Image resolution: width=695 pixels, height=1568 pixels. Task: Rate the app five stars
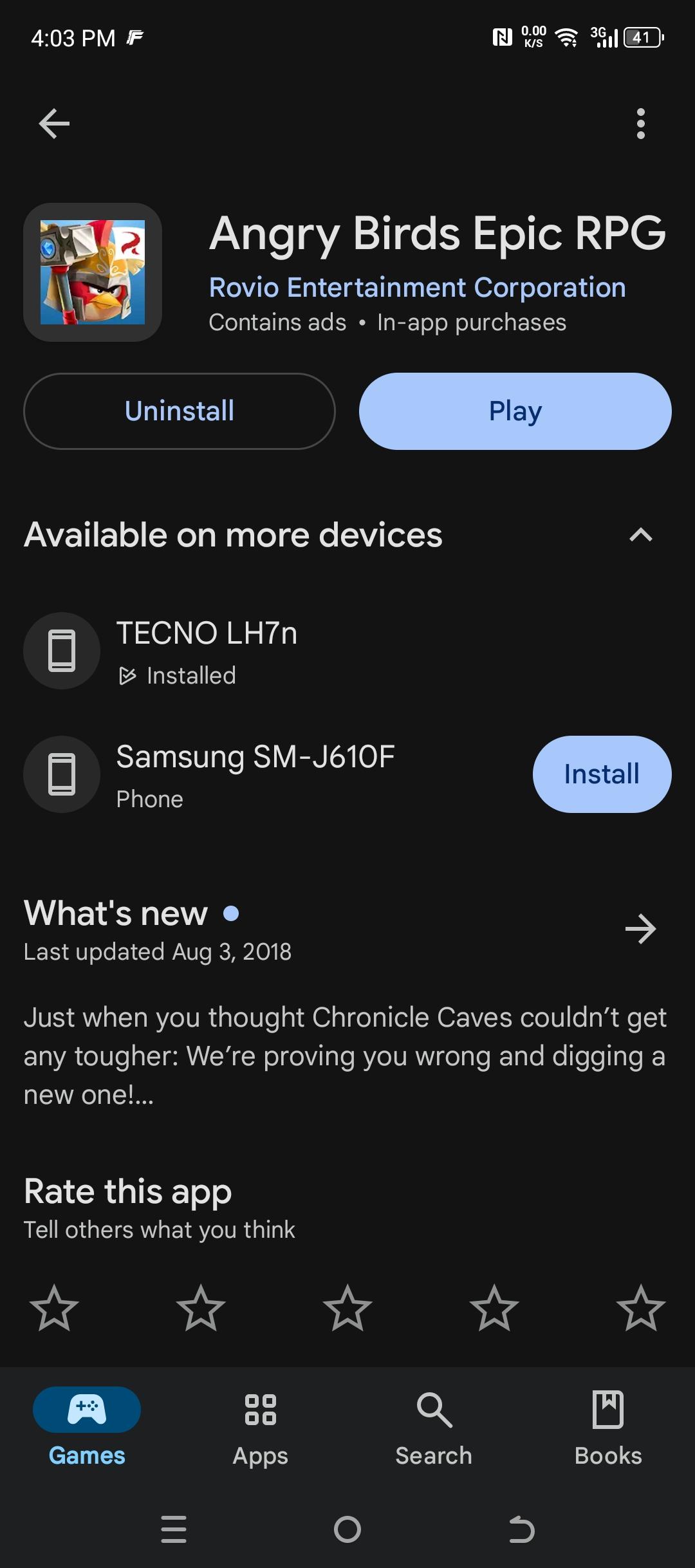640,1308
